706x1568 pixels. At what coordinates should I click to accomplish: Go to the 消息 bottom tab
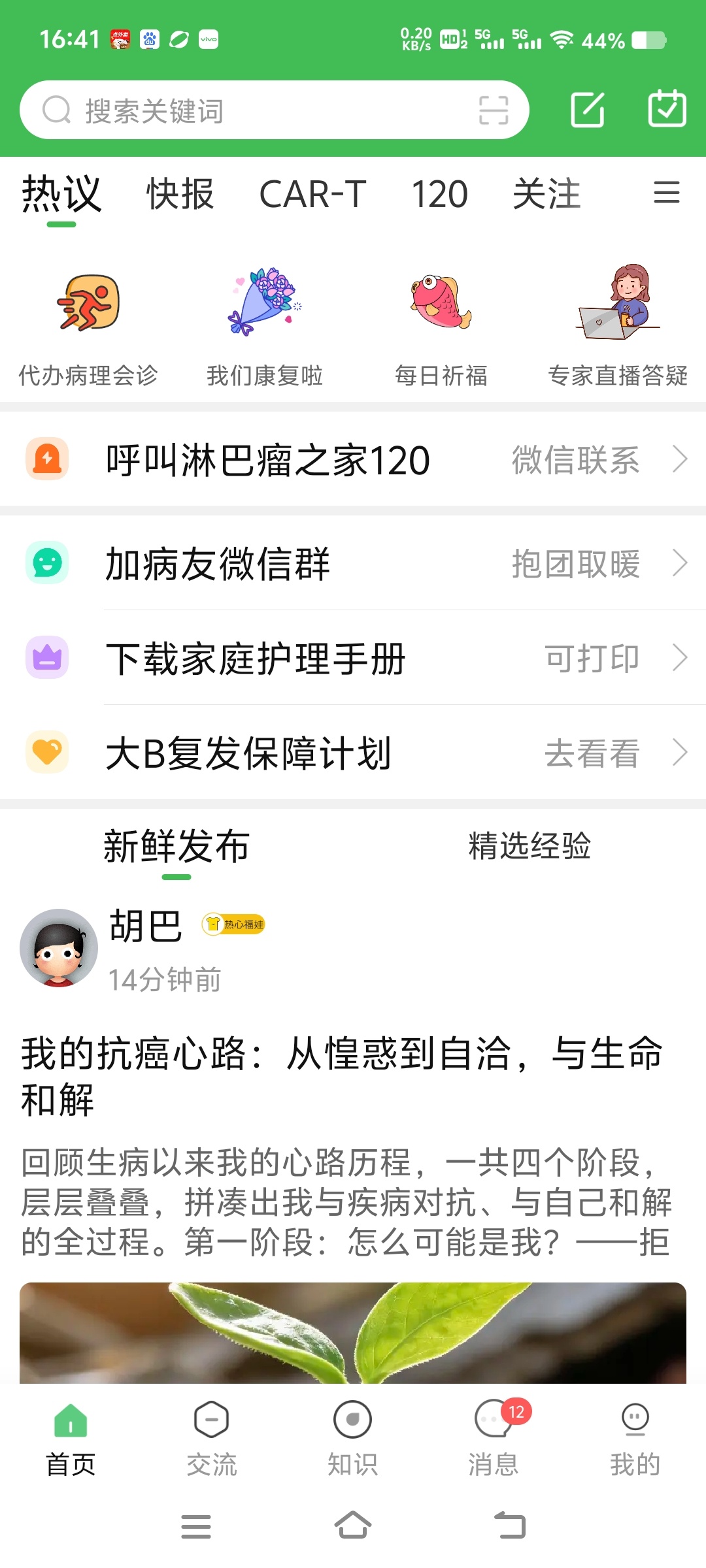tap(494, 1437)
